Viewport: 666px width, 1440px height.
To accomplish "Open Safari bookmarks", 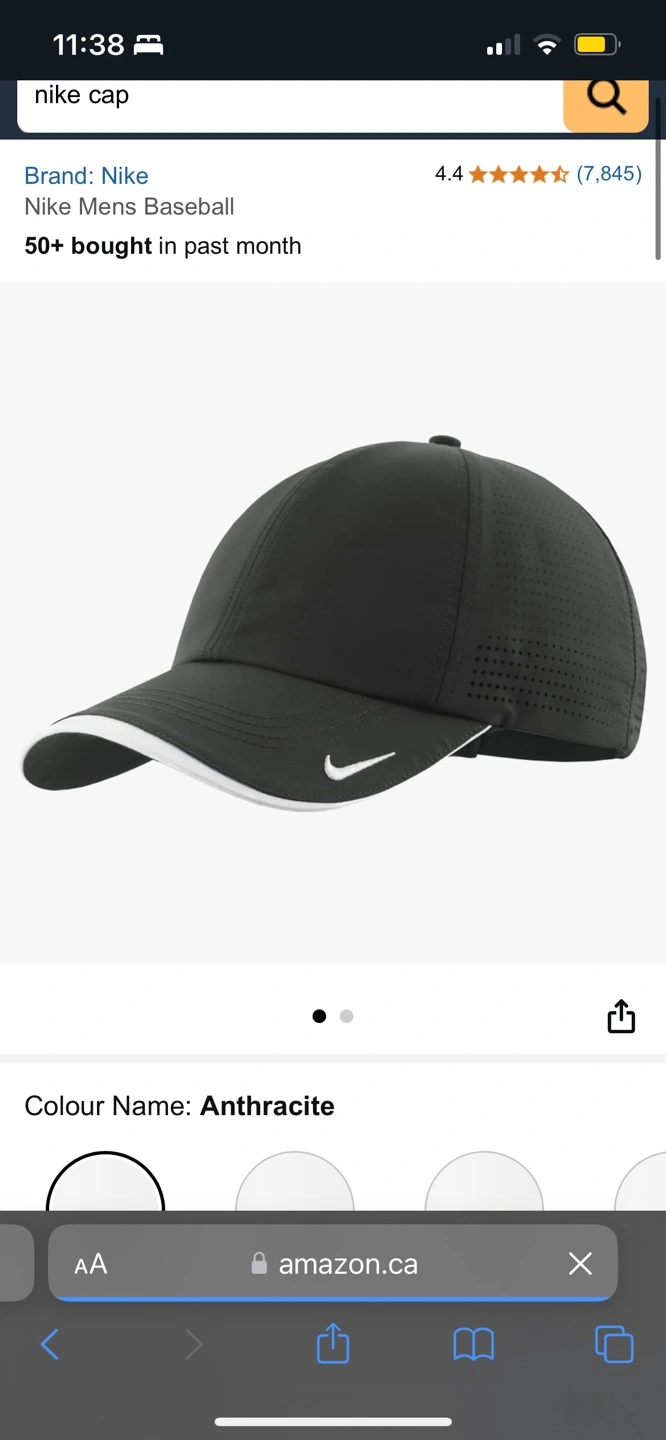I will coord(473,1344).
